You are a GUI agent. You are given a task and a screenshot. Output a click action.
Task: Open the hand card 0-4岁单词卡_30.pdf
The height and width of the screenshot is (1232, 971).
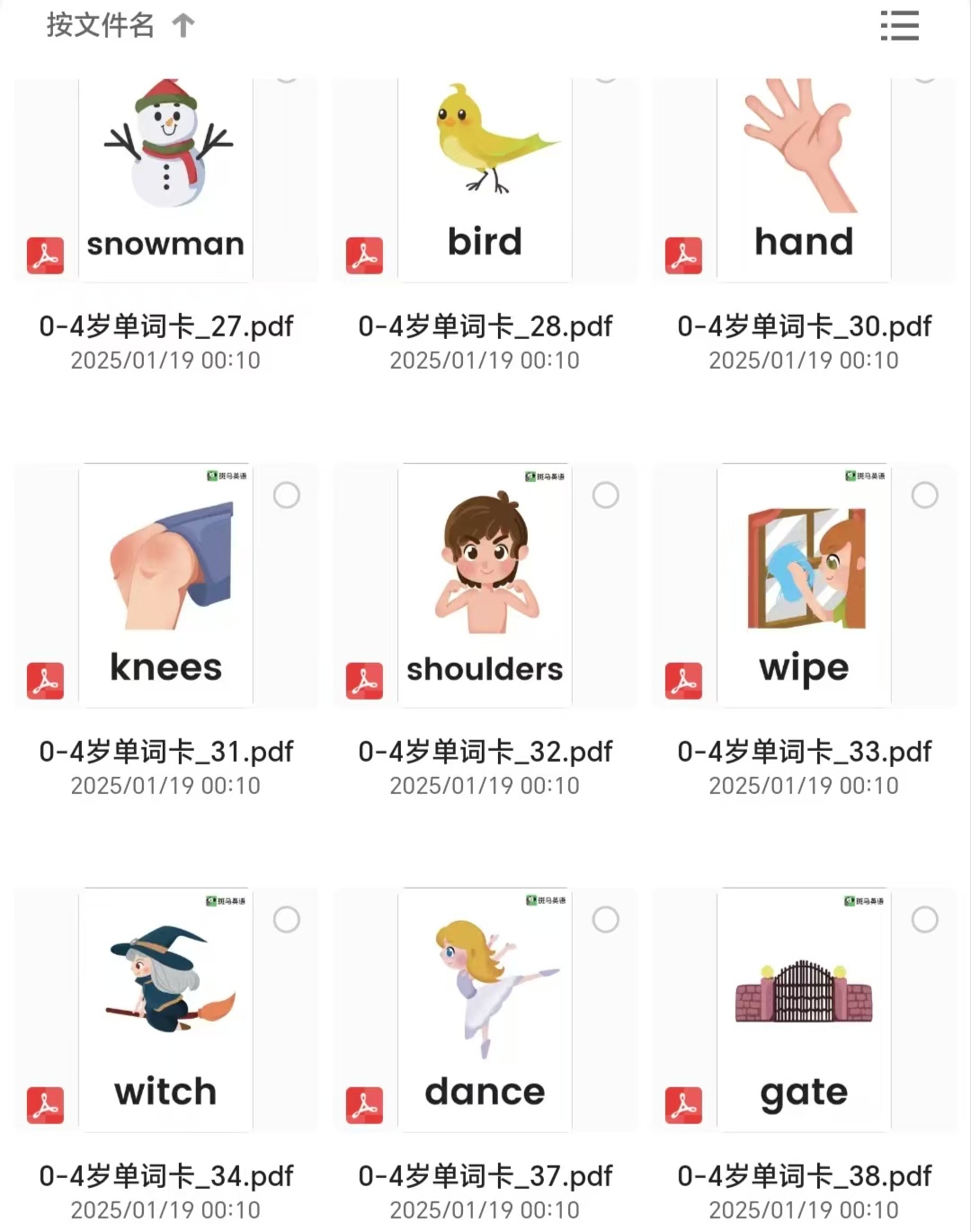coord(804,180)
